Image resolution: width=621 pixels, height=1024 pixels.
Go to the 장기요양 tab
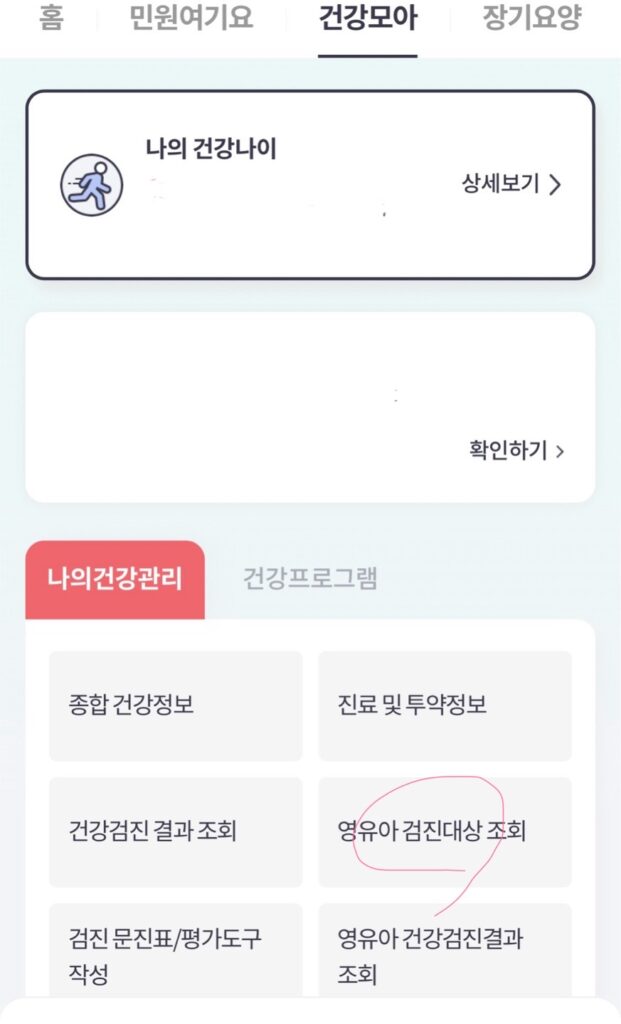(x=531, y=18)
